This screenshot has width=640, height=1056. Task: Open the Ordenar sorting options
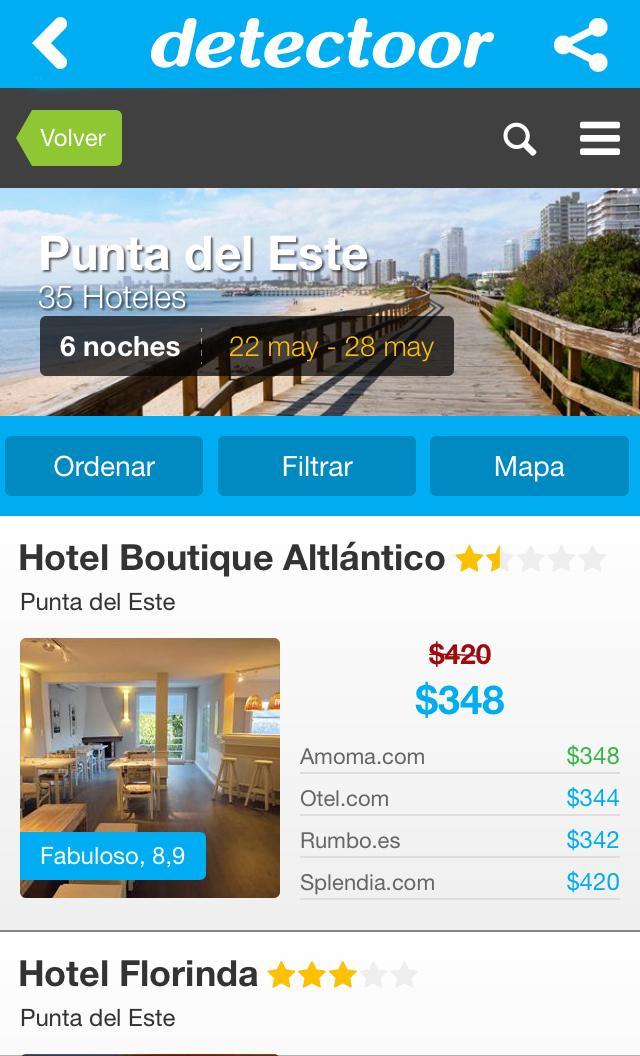click(104, 466)
